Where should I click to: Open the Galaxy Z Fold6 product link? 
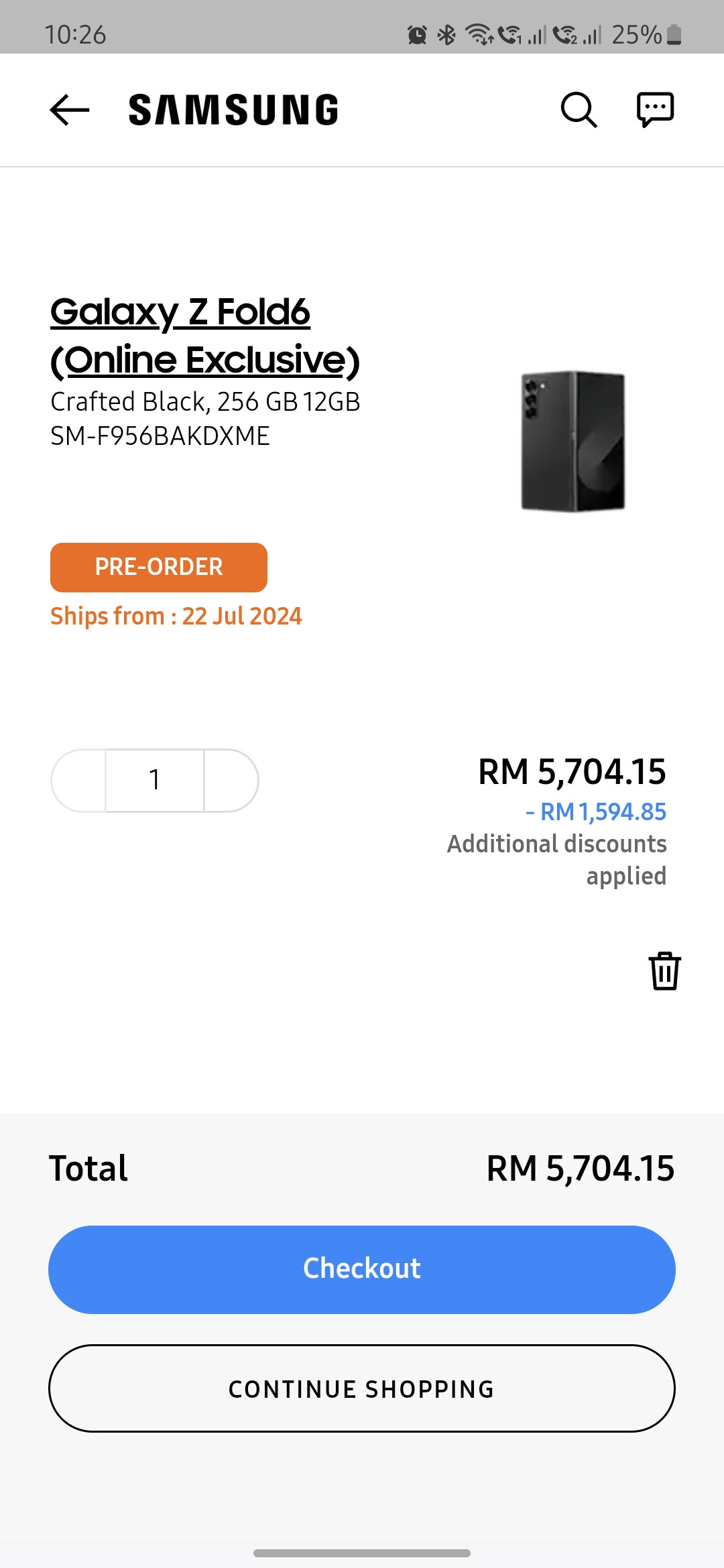click(205, 336)
